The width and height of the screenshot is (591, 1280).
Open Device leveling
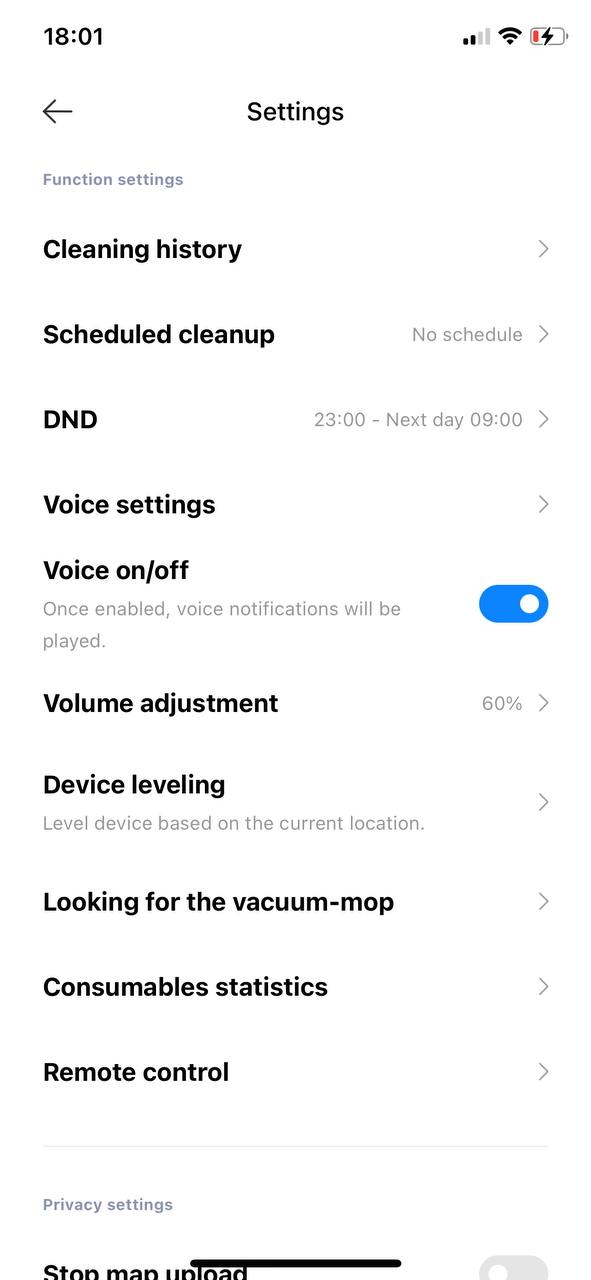[x=296, y=802]
